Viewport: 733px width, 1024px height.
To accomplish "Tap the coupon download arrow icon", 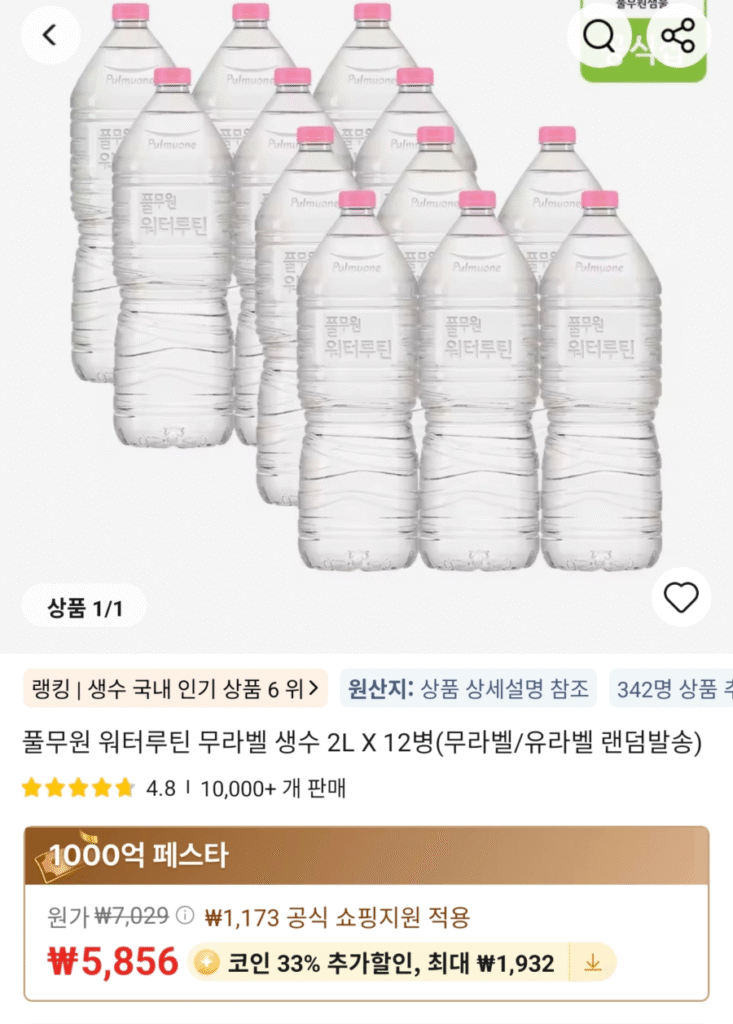I will [592, 960].
